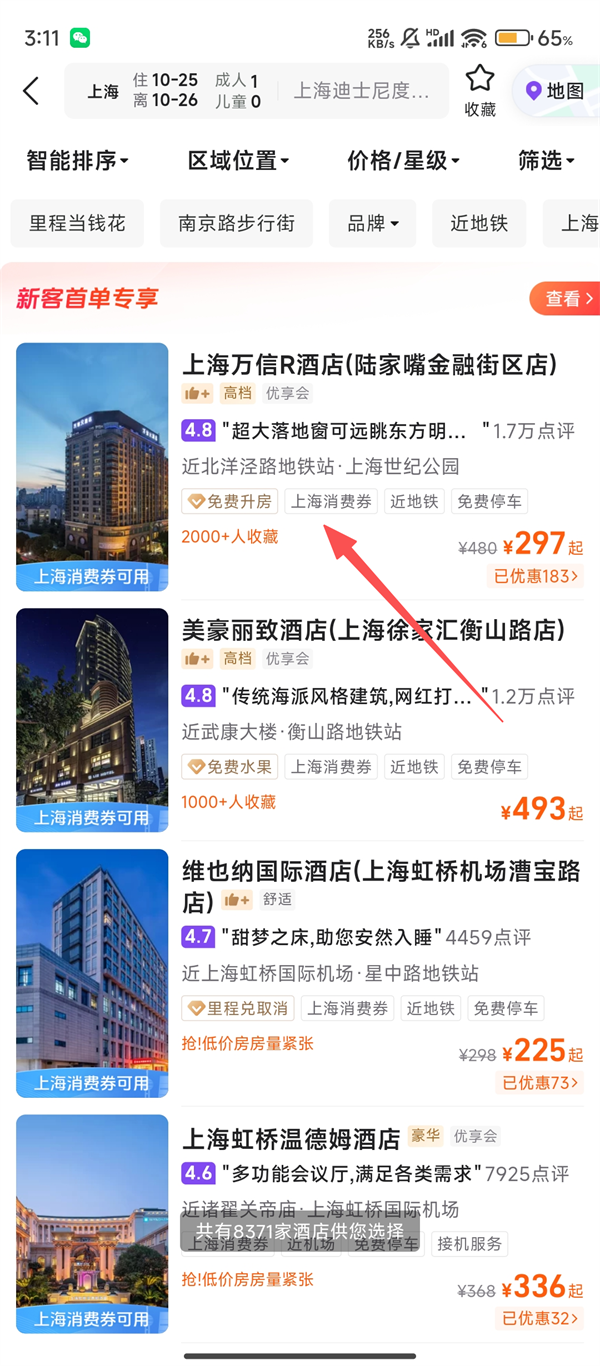The image size is (600, 1366).
Task: Select the 南京路步行街 chip
Action: point(236,223)
